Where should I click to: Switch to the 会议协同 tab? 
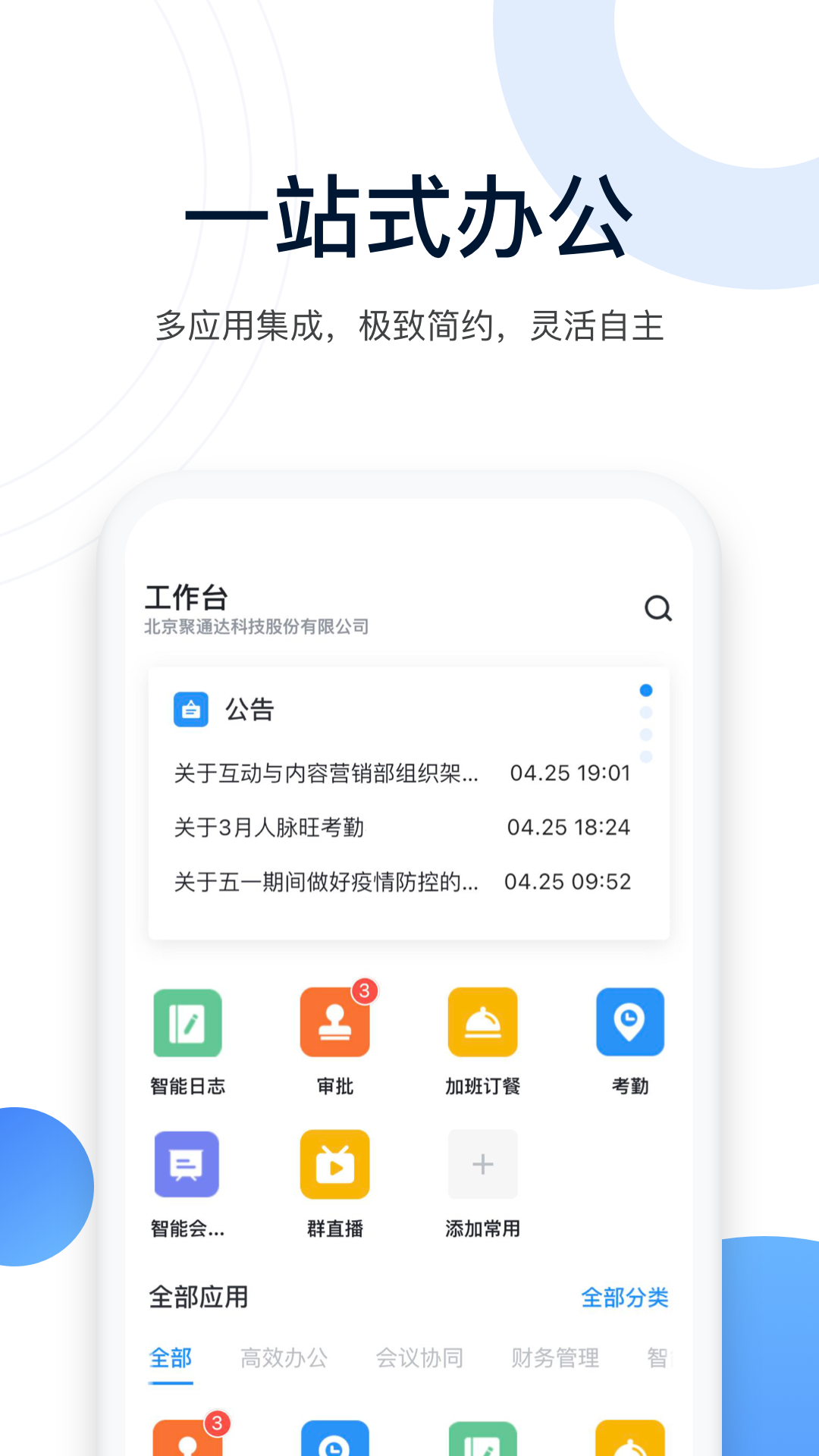[x=421, y=1358]
